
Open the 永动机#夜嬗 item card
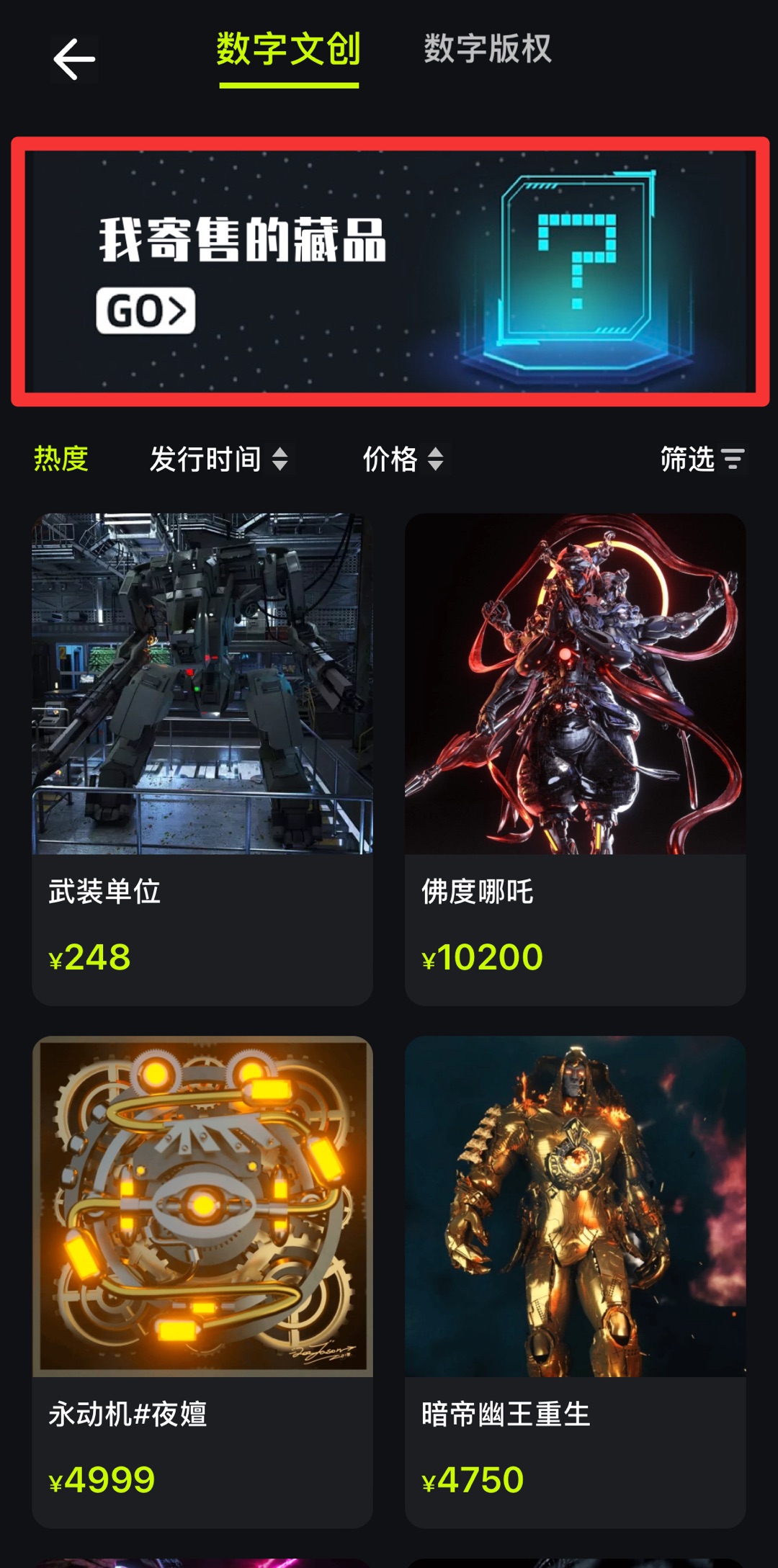tap(202, 1281)
